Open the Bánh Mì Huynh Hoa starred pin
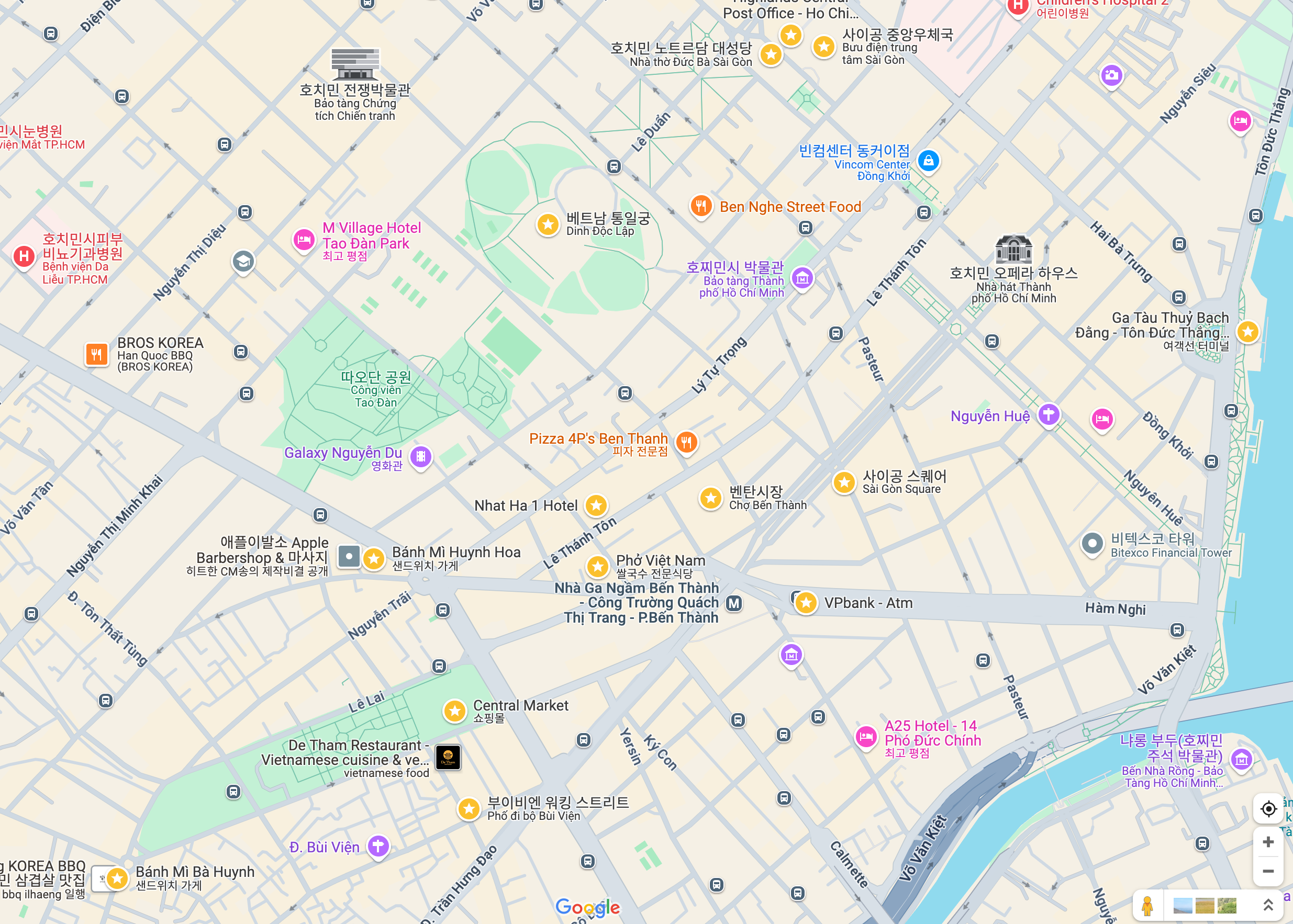Viewport: 1293px width, 924px height. [374, 558]
